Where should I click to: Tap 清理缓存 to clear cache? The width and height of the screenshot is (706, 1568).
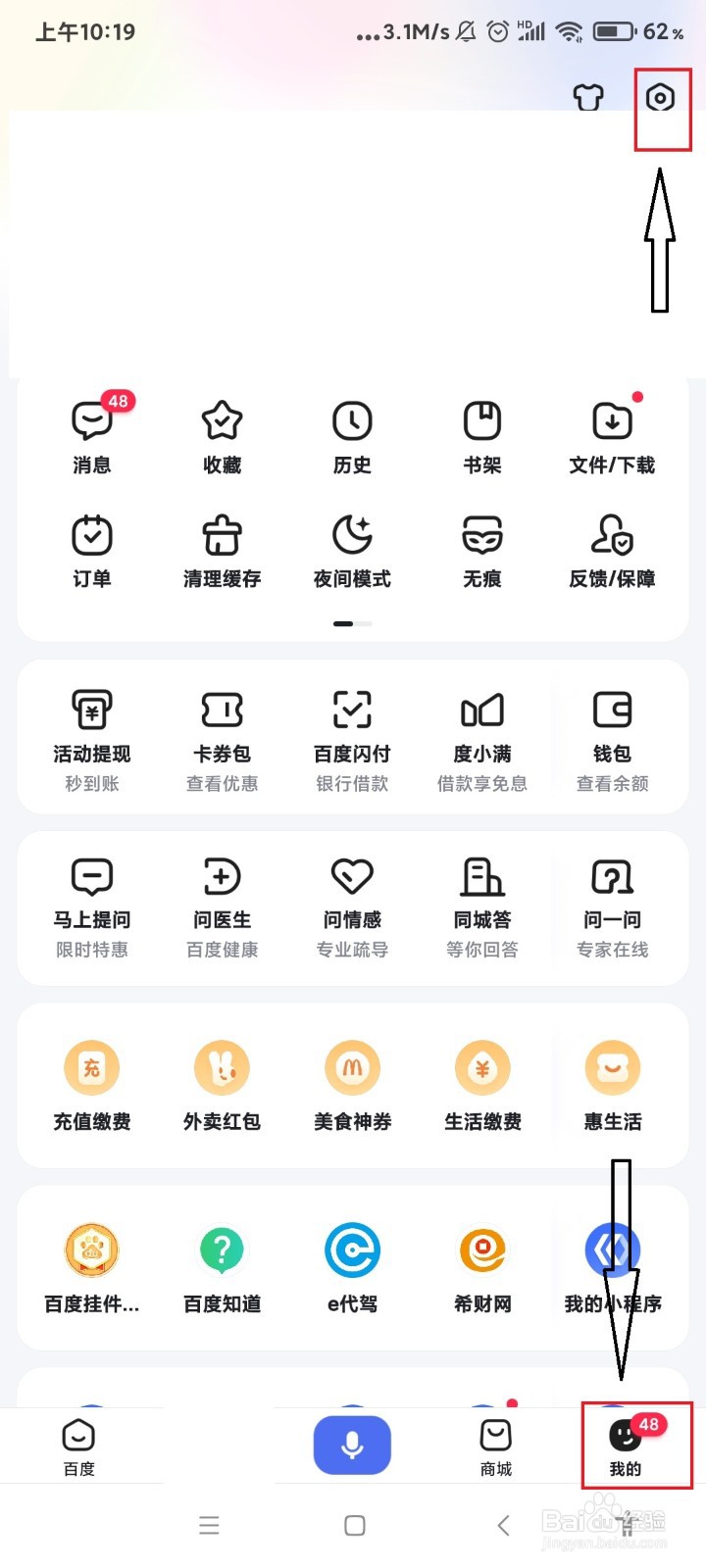pyautogui.click(x=222, y=551)
